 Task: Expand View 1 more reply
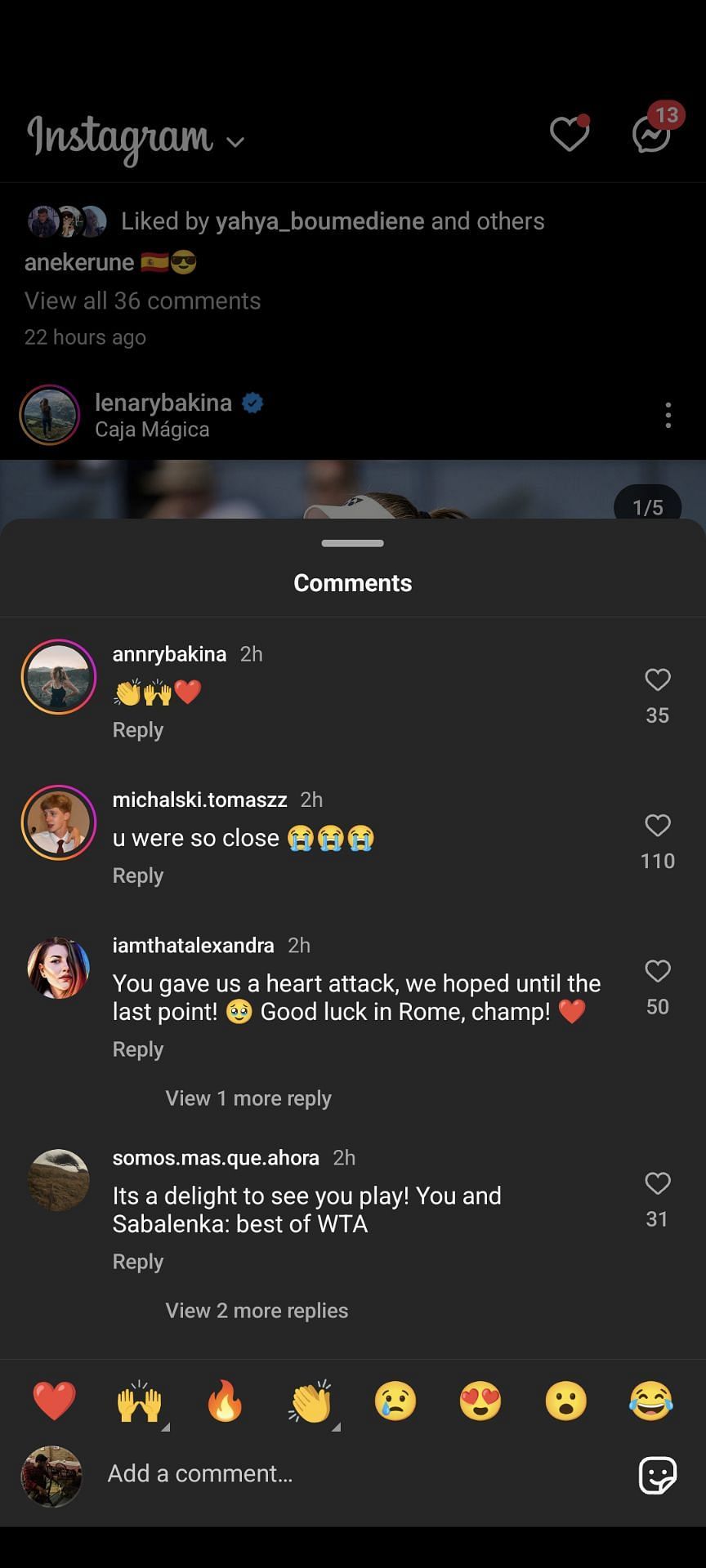click(248, 1098)
